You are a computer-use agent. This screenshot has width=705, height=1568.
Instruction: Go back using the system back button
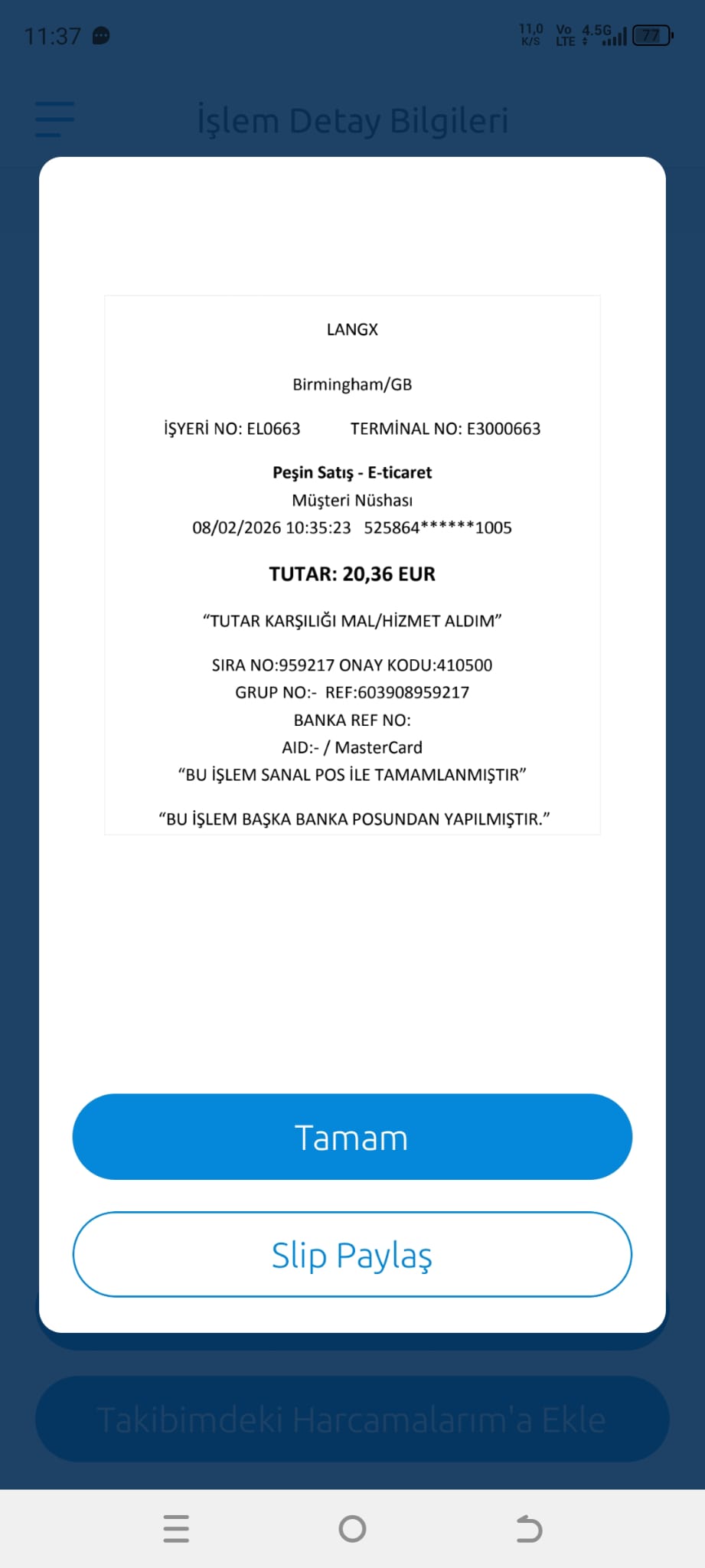[528, 1529]
